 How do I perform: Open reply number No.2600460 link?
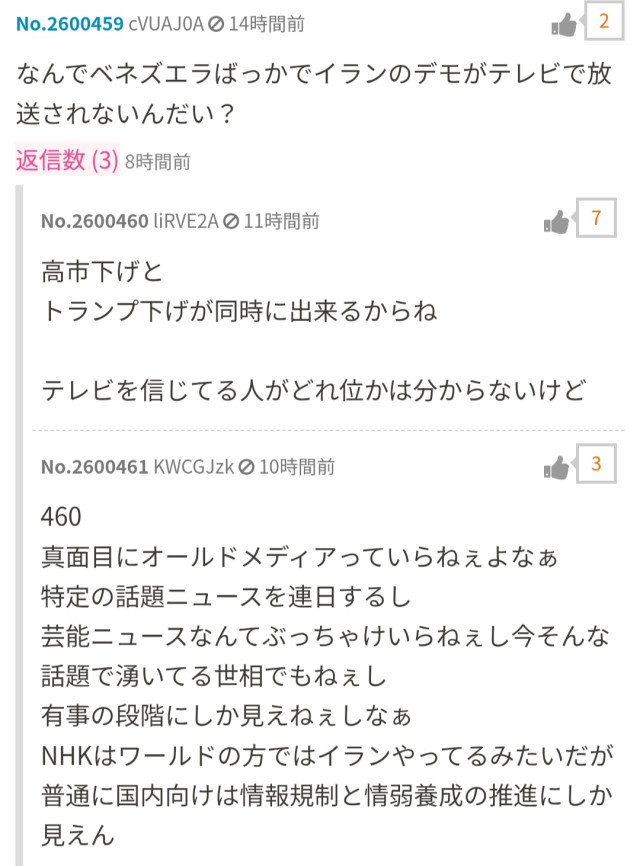[x=95, y=221]
